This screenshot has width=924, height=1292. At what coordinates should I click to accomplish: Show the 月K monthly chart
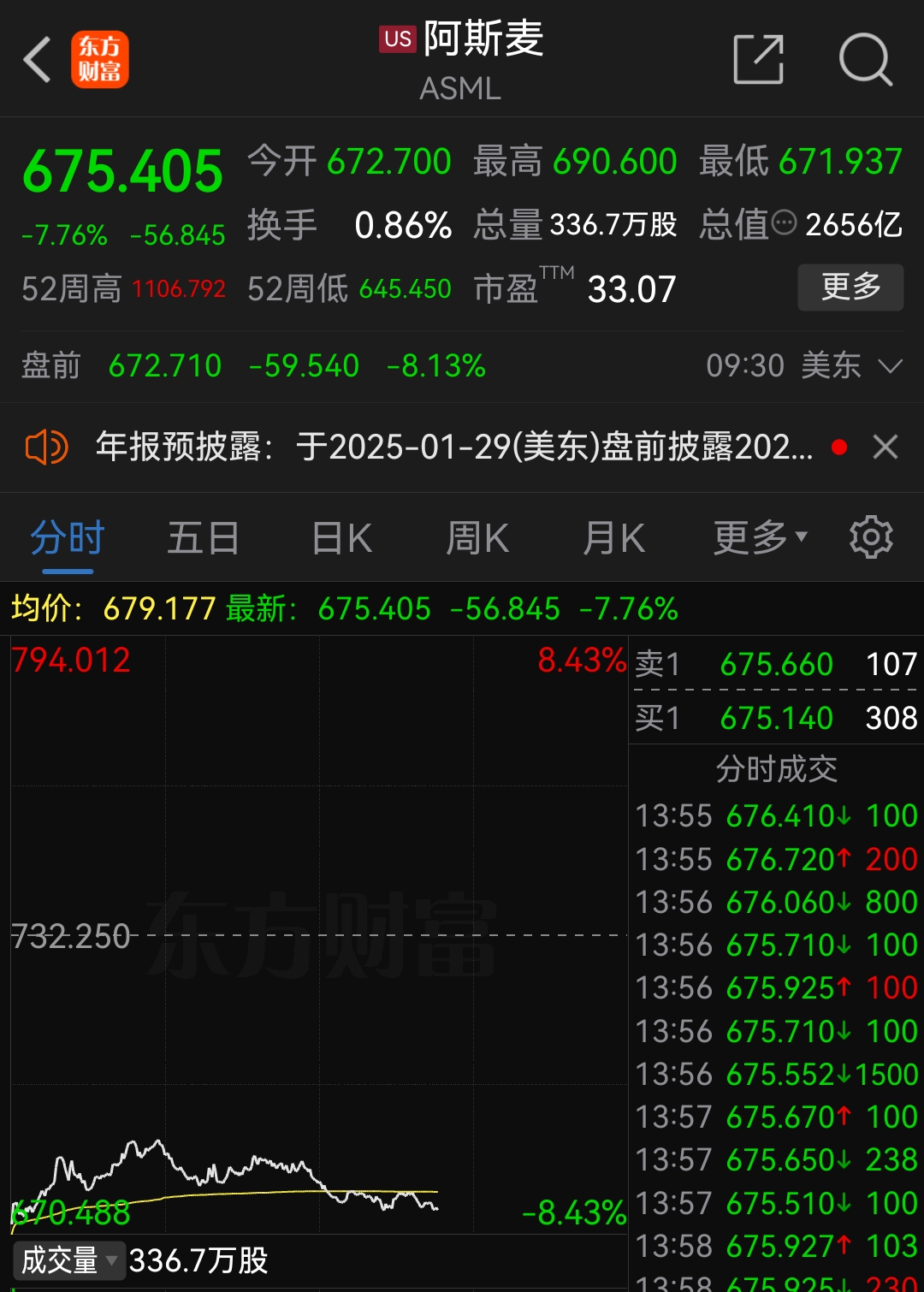pos(613,539)
